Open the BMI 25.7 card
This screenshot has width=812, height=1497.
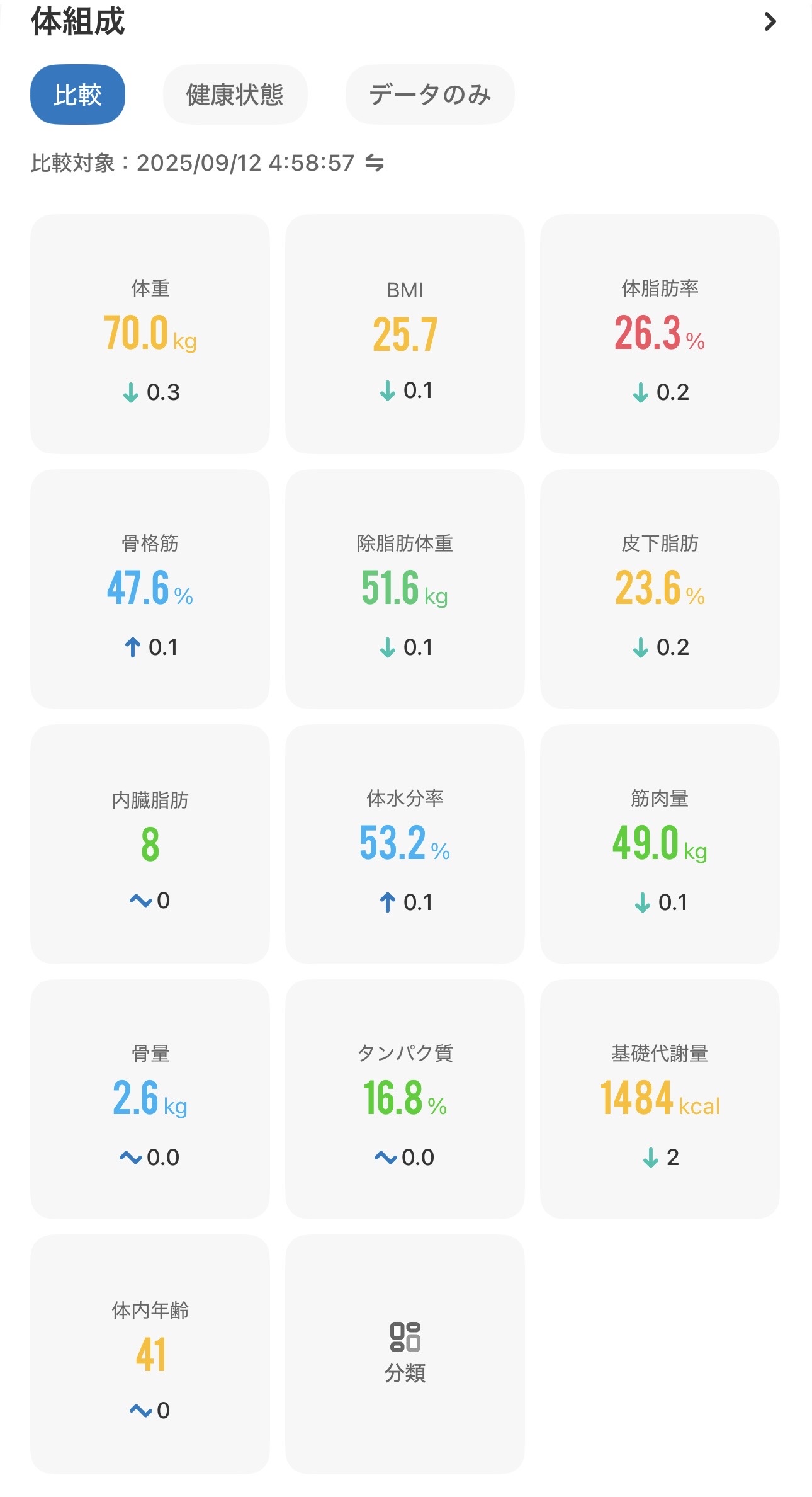(405, 334)
